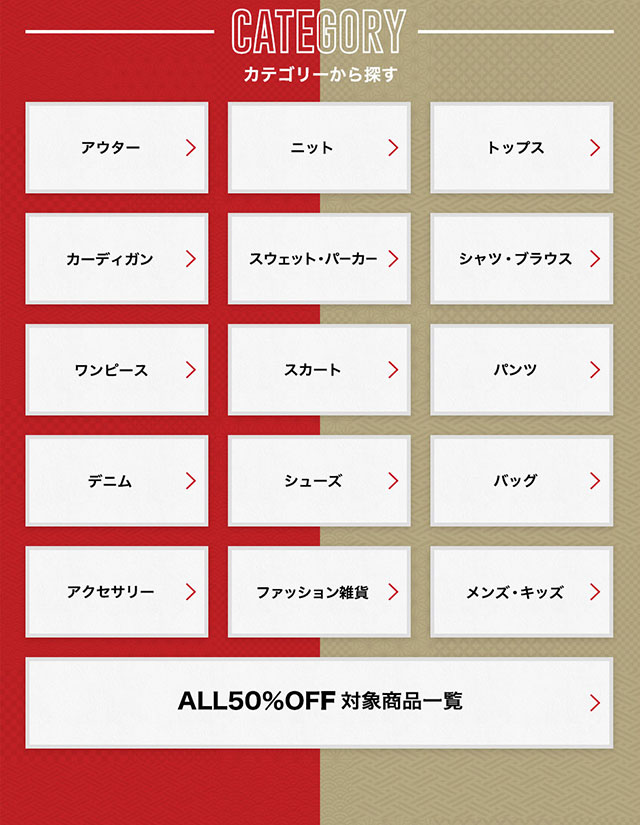
Task: Browse ファッション雑貨 items
Action: tap(319, 592)
